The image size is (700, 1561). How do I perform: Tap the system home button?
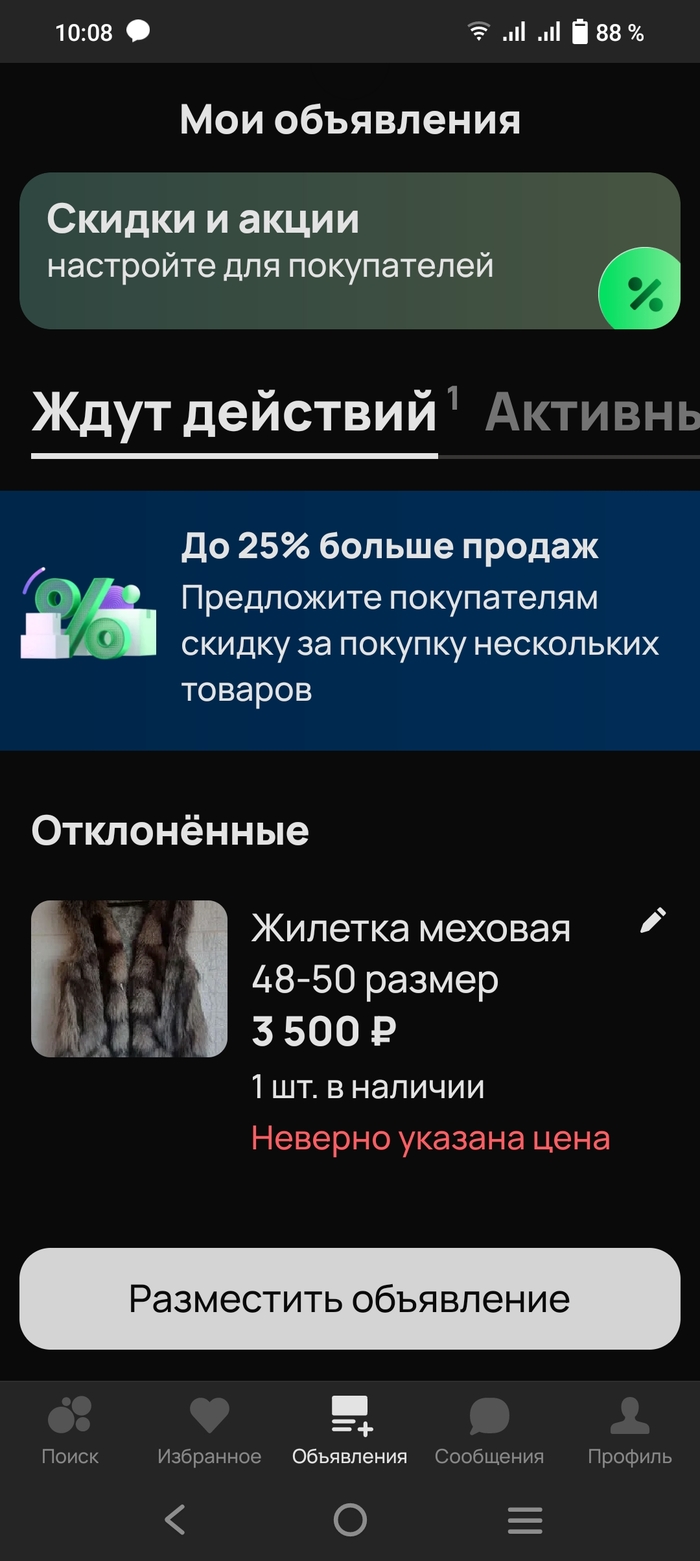[x=349, y=1520]
